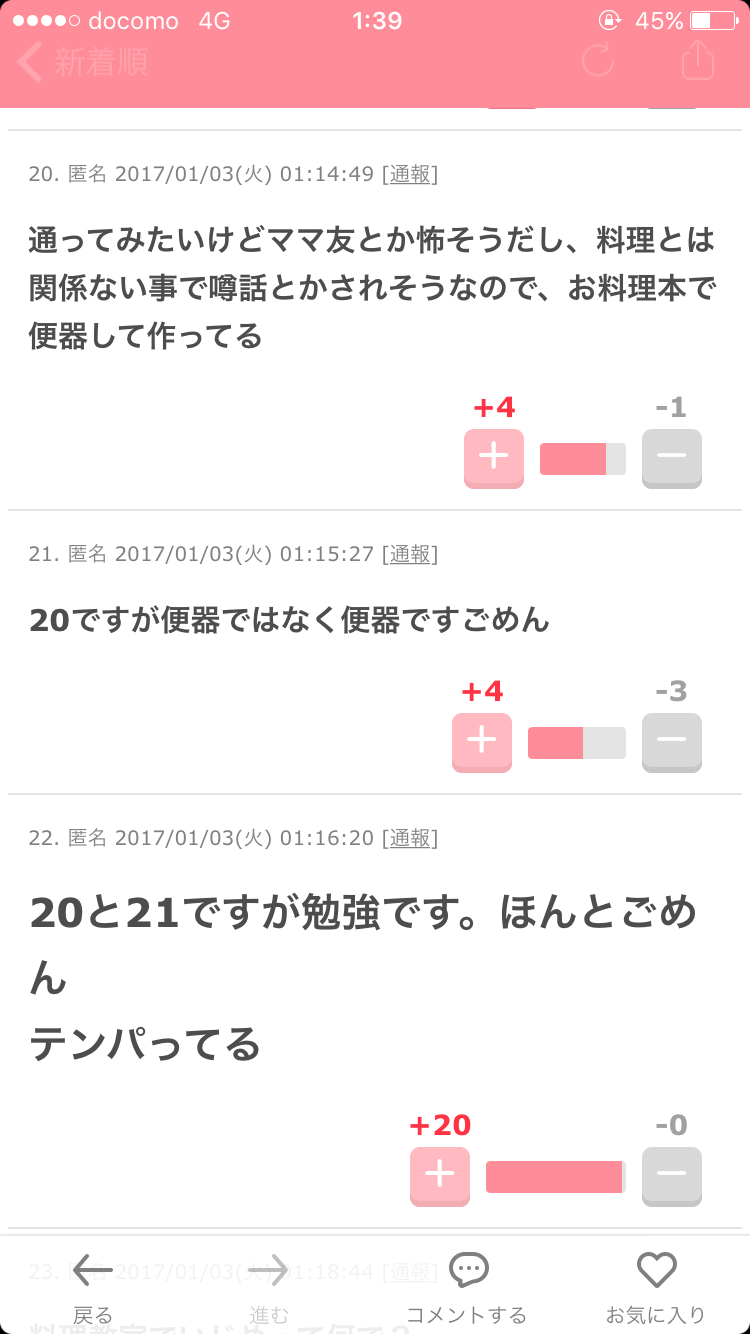Add topic to お気に入り favorites

coord(656,1287)
